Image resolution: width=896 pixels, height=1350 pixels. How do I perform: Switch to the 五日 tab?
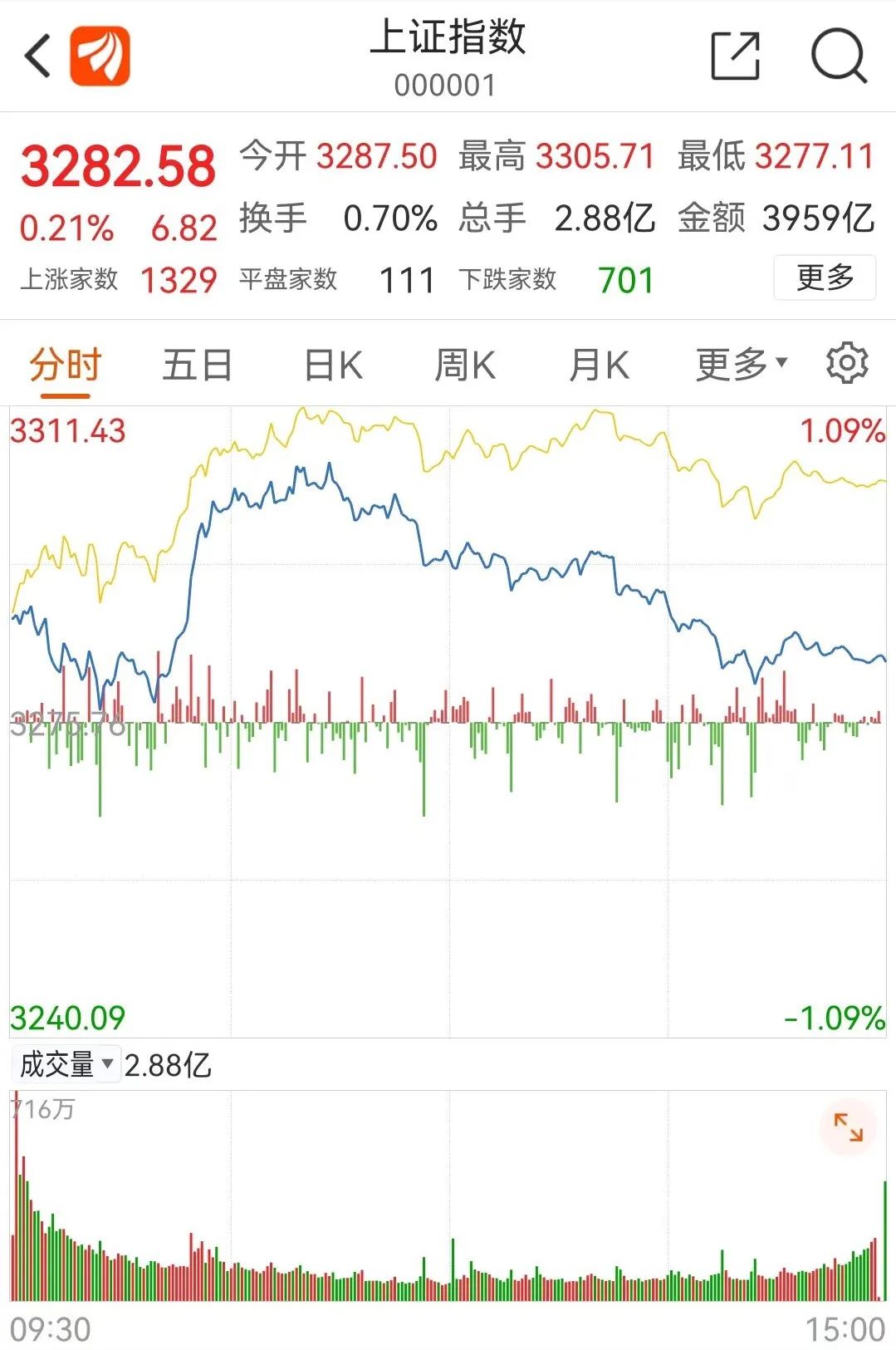point(197,366)
